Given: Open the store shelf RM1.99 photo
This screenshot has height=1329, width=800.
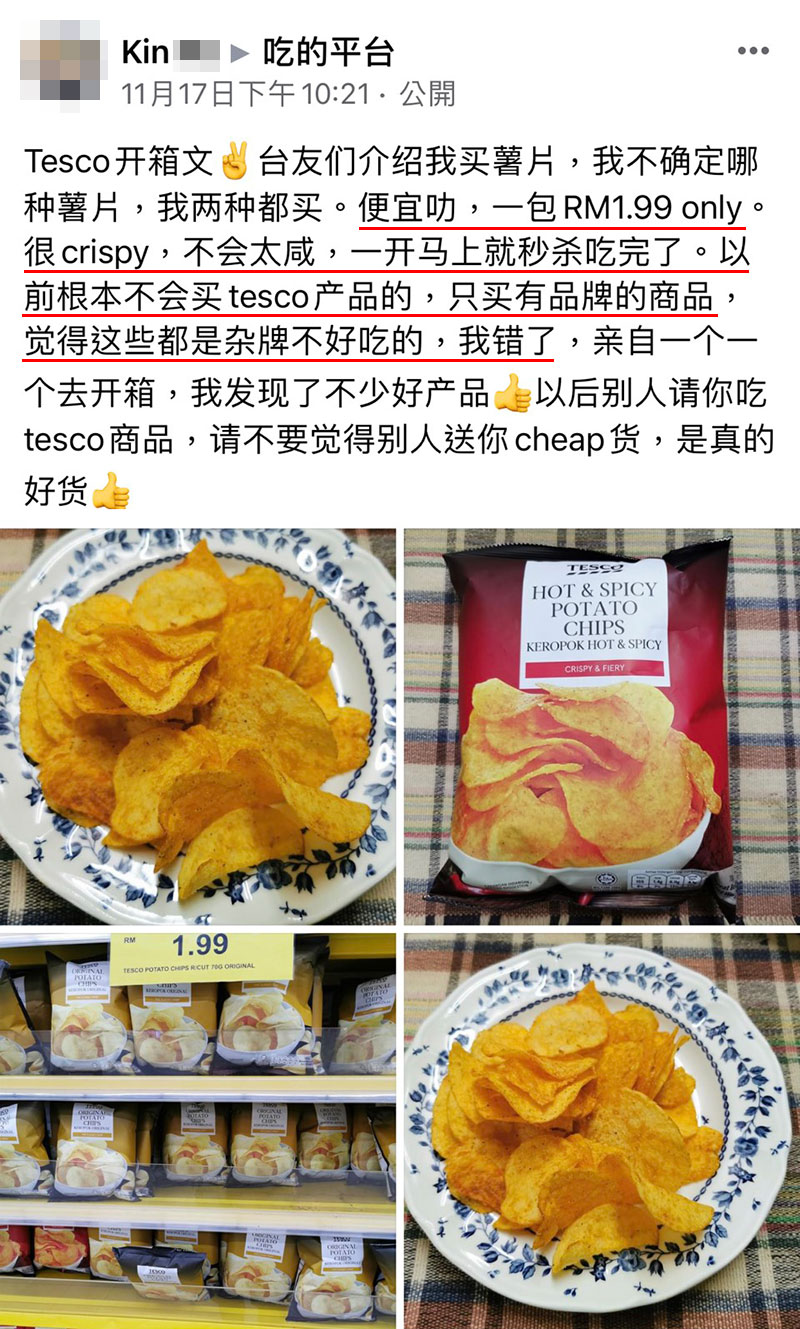Looking at the screenshot, I should (198, 1130).
